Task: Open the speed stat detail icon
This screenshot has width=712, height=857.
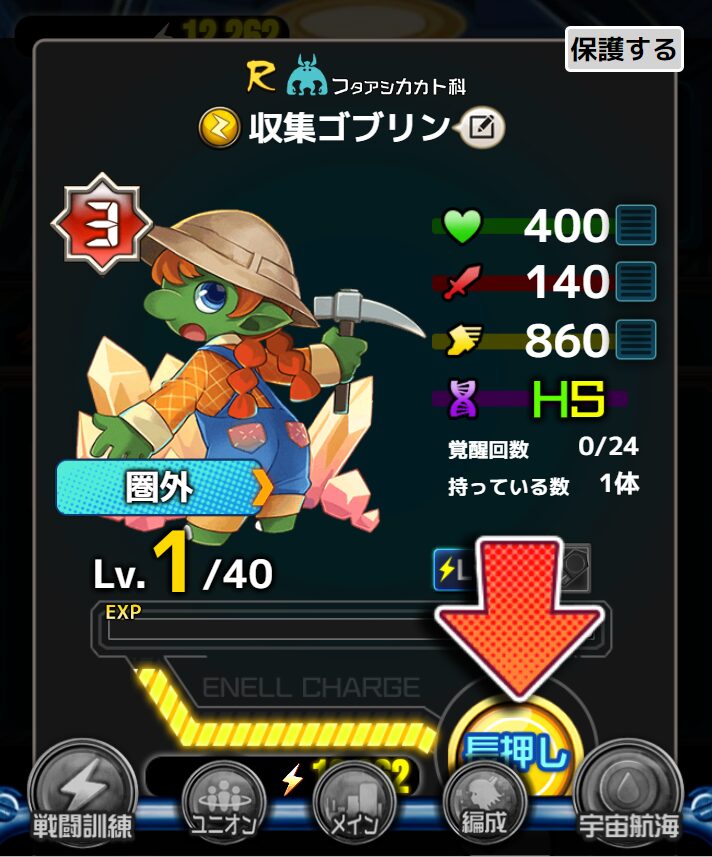Action: pos(635,340)
